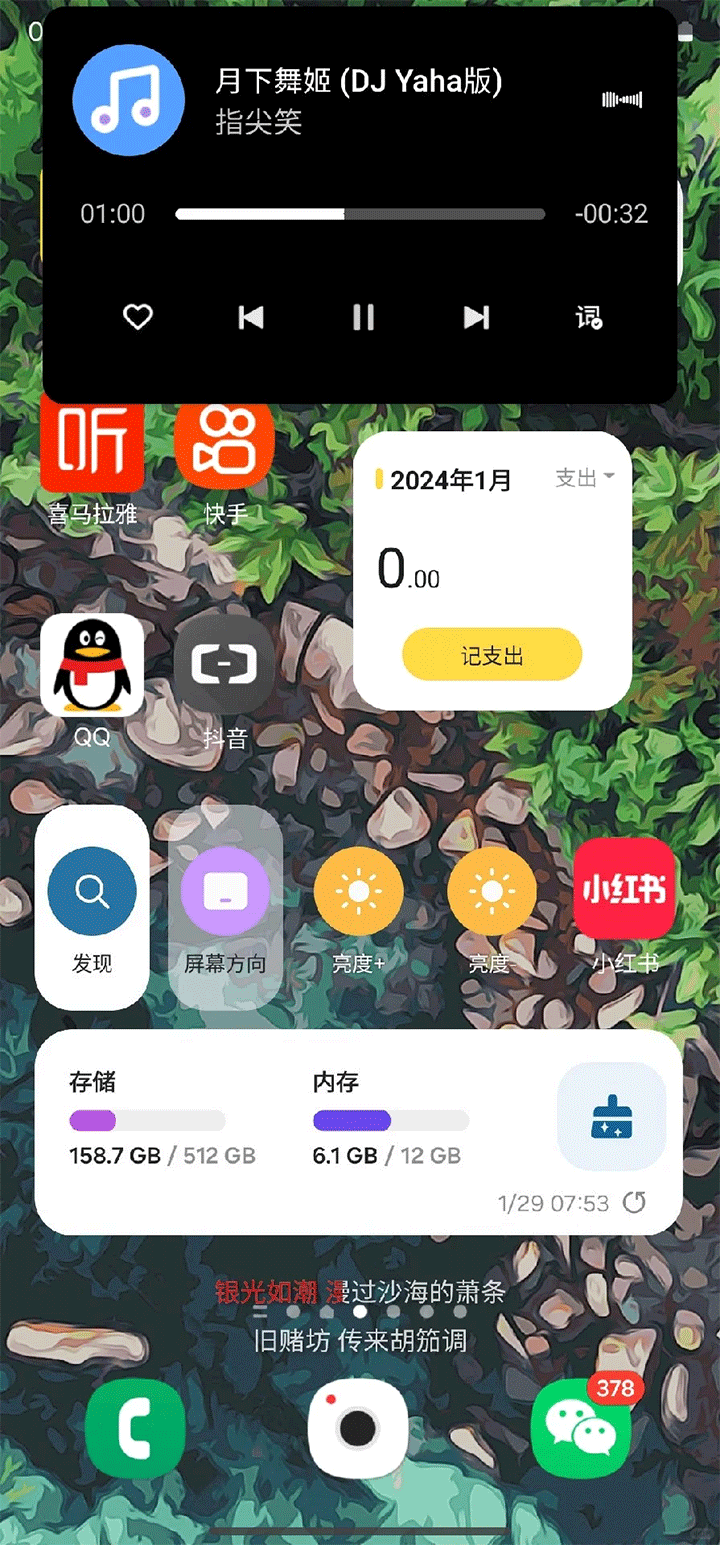
Task: Tap the cleanup broom button
Action: click(x=610, y=1116)
